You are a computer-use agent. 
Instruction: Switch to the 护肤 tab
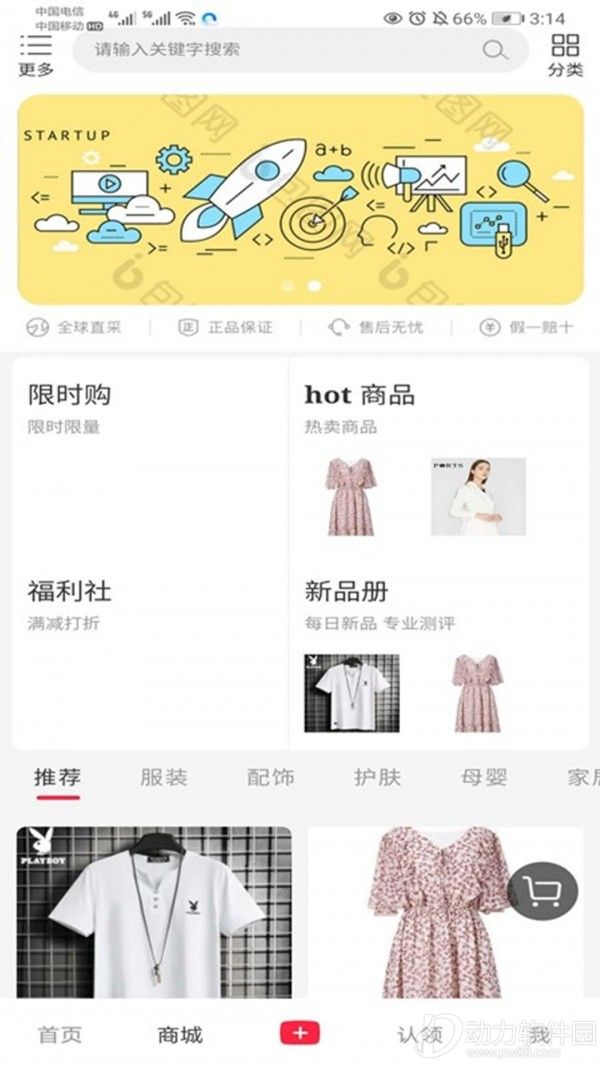pyautogui.click(x=377, y=777)
